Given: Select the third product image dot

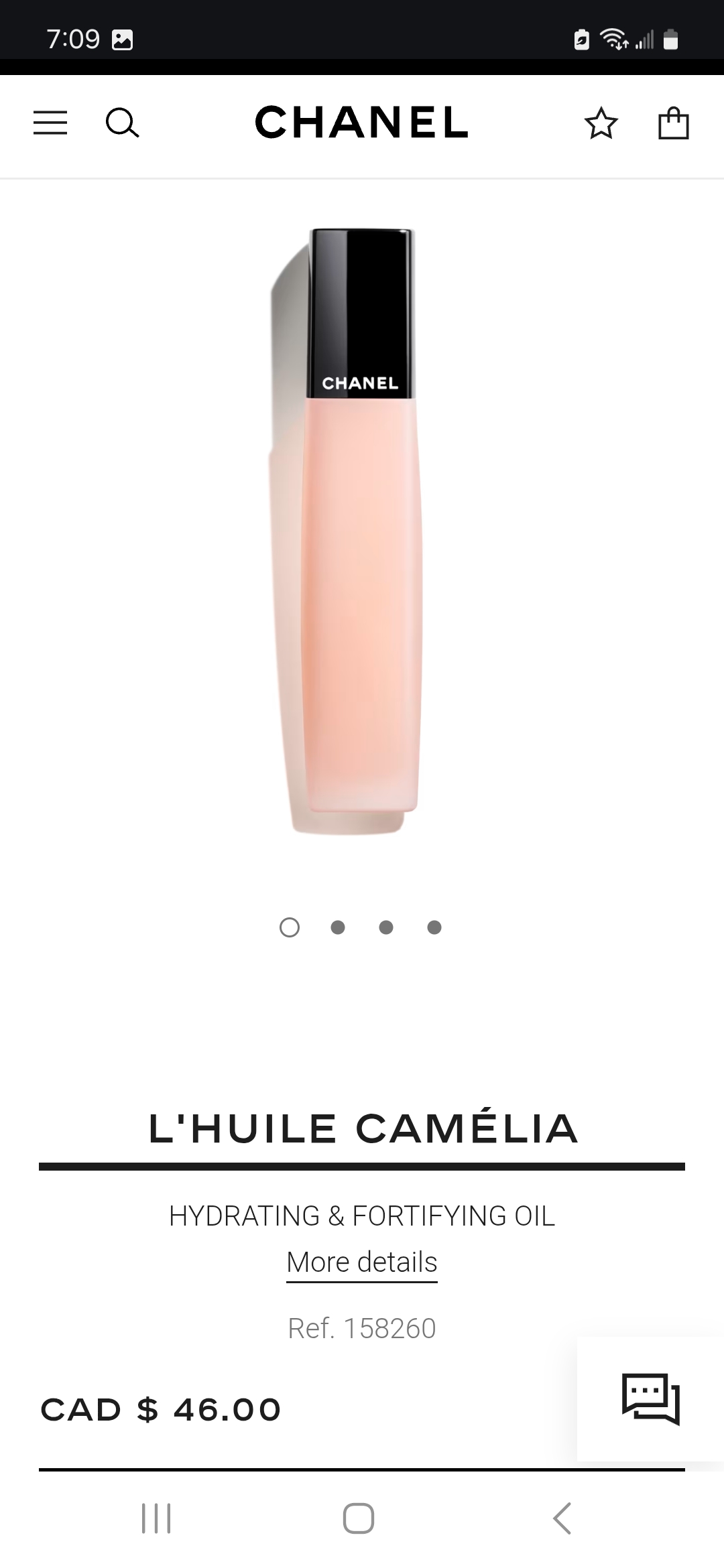Looking at the screenshot, I should 386,927.
